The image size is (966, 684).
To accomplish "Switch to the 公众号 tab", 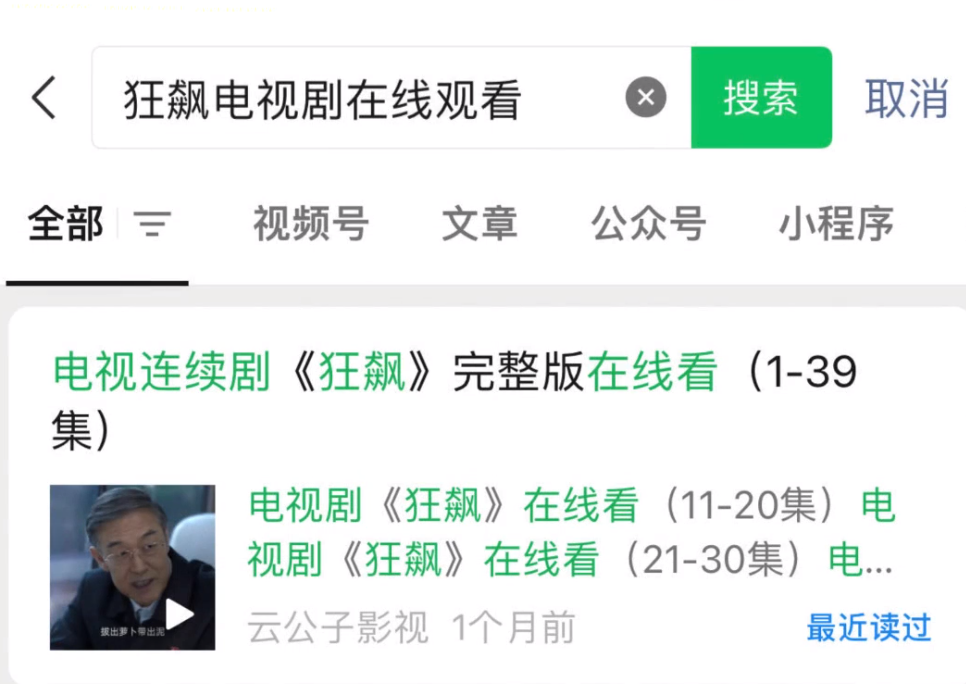I will click(648, 224).
